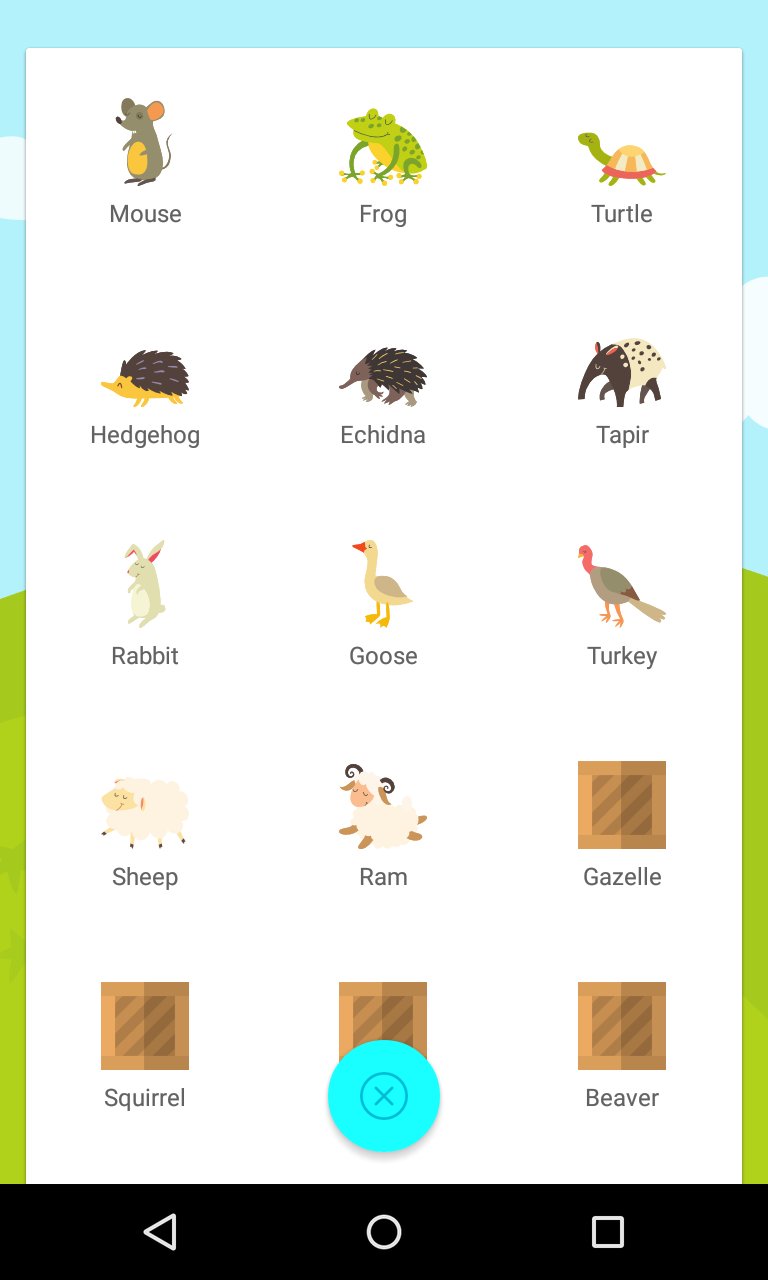The height and width of the screenshot is (1280, 768).
Task: Open the locked Beaver crate
Action: point(621,1025)
